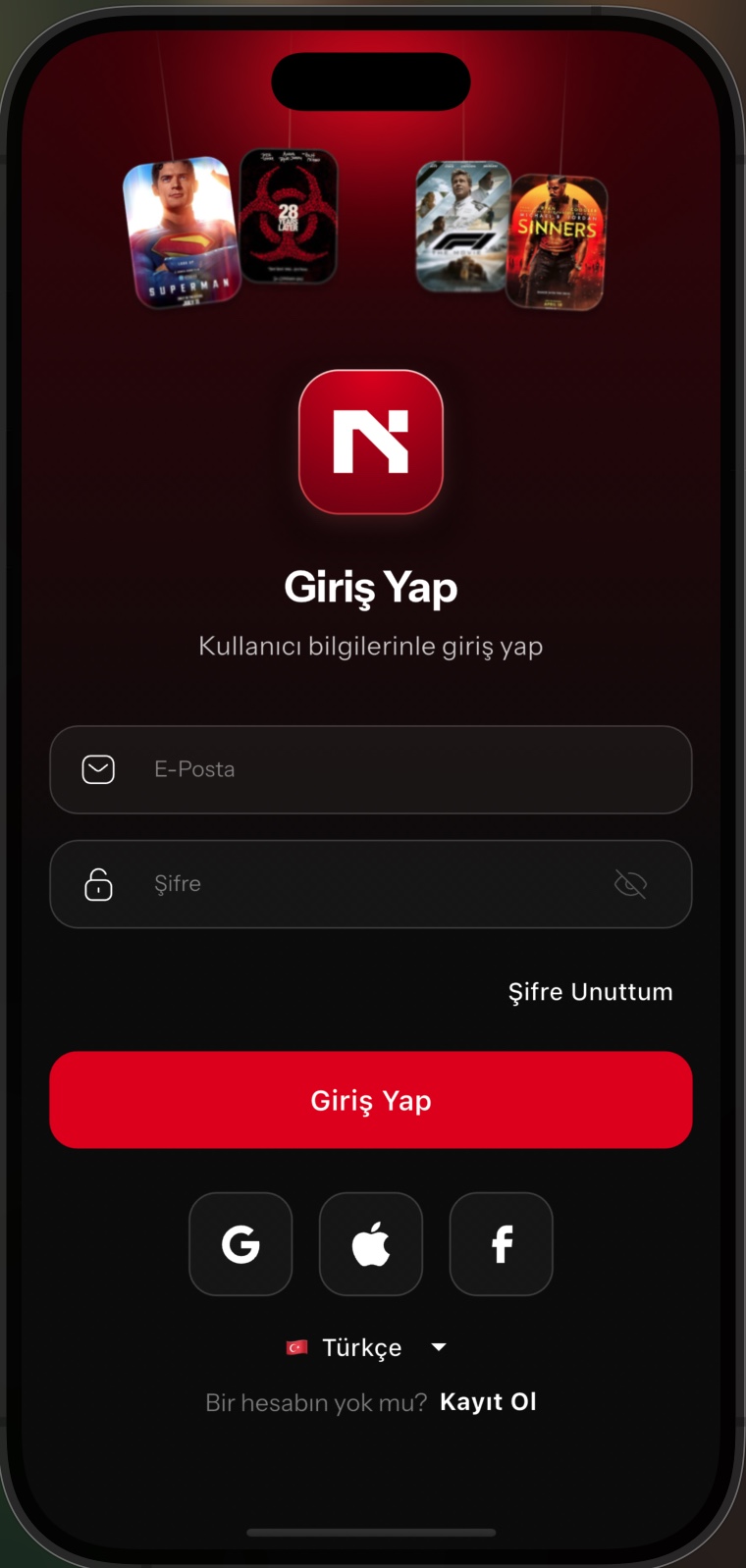746x1568 pixels.
Task: Focus the Şifre password field
Action: pyautogui.click(x=373, y=884)
